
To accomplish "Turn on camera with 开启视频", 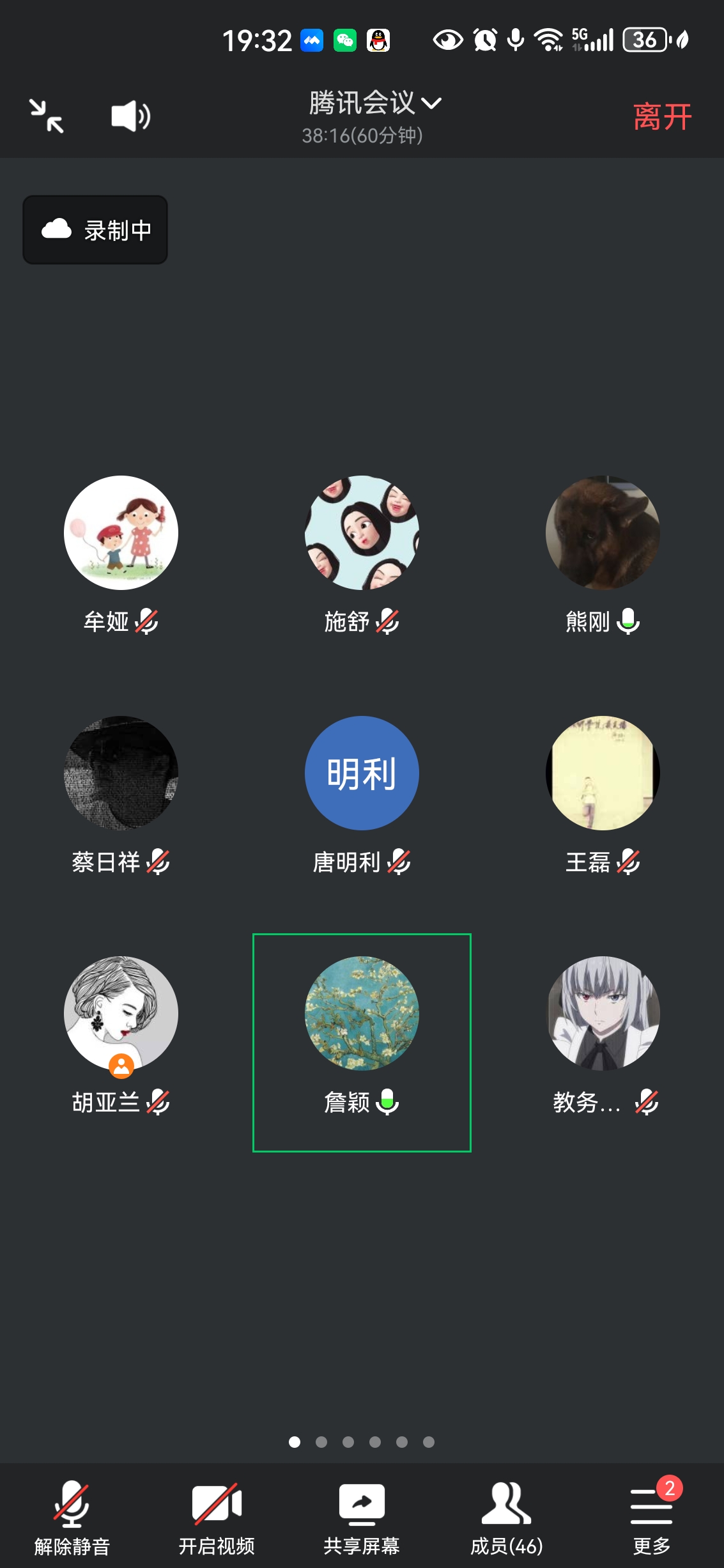I will point(217,1516).
